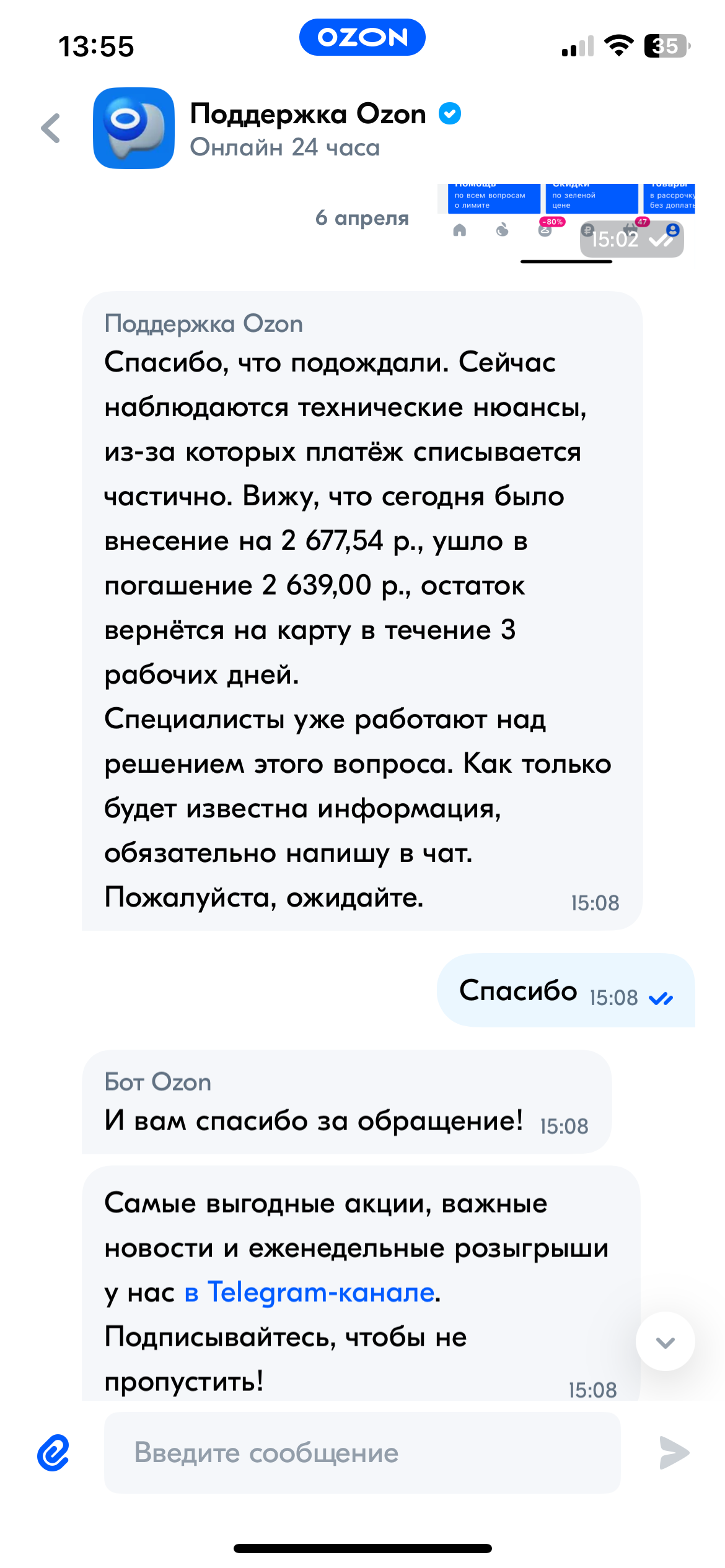The height and width of the screenshot is (1568, 725).
Task: Open the Поддержка Ozon chat profile header
Action: click(278, 129)
